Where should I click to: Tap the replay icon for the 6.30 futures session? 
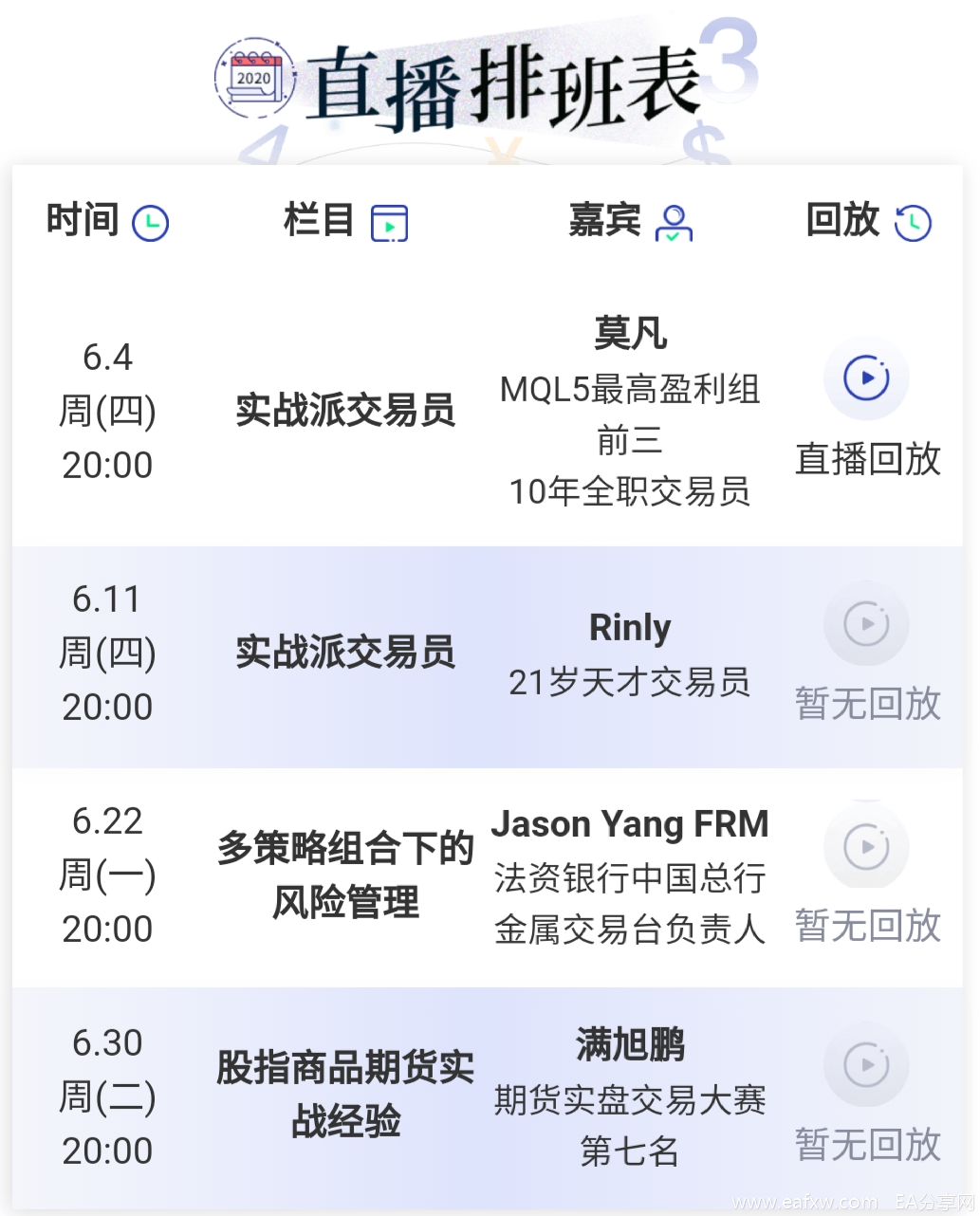click(x=866, y=1064)
